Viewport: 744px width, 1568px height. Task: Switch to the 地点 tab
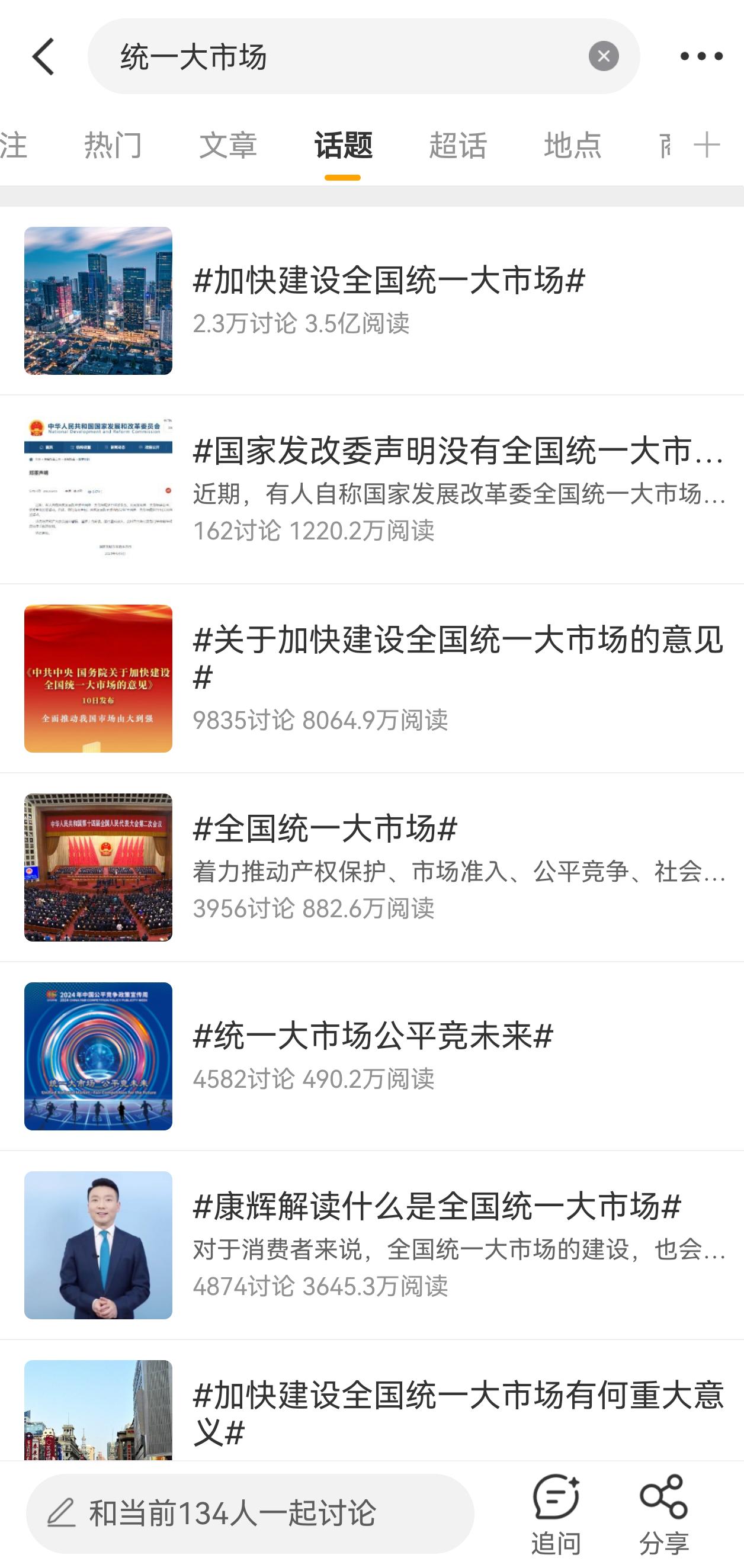tap(573, 146)
